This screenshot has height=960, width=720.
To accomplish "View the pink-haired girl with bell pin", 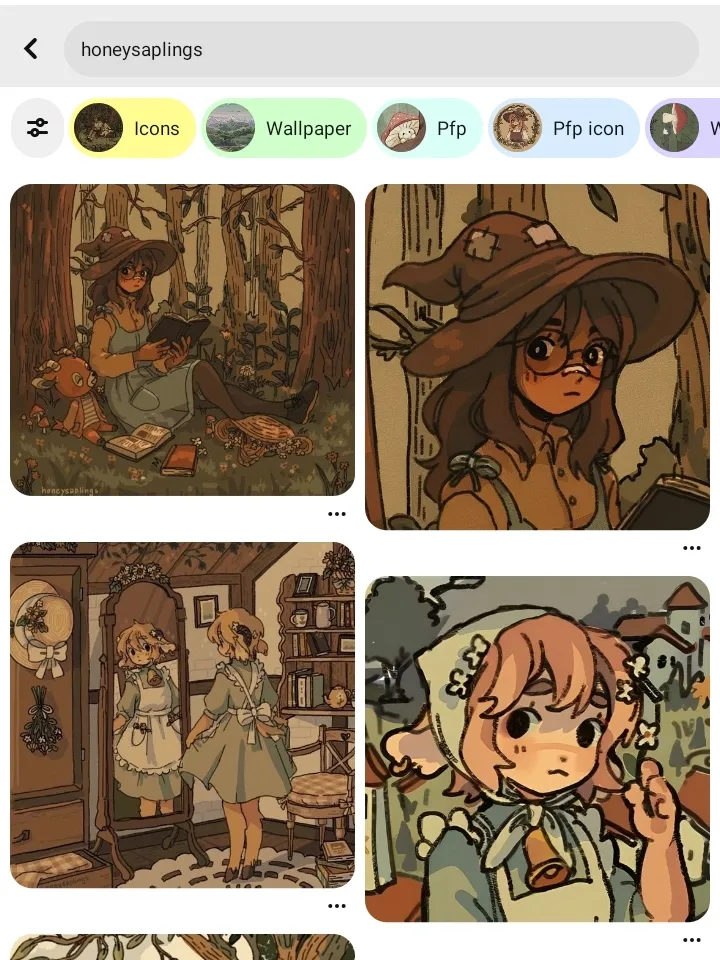I will pyautogui.click(x=537, y=749).
